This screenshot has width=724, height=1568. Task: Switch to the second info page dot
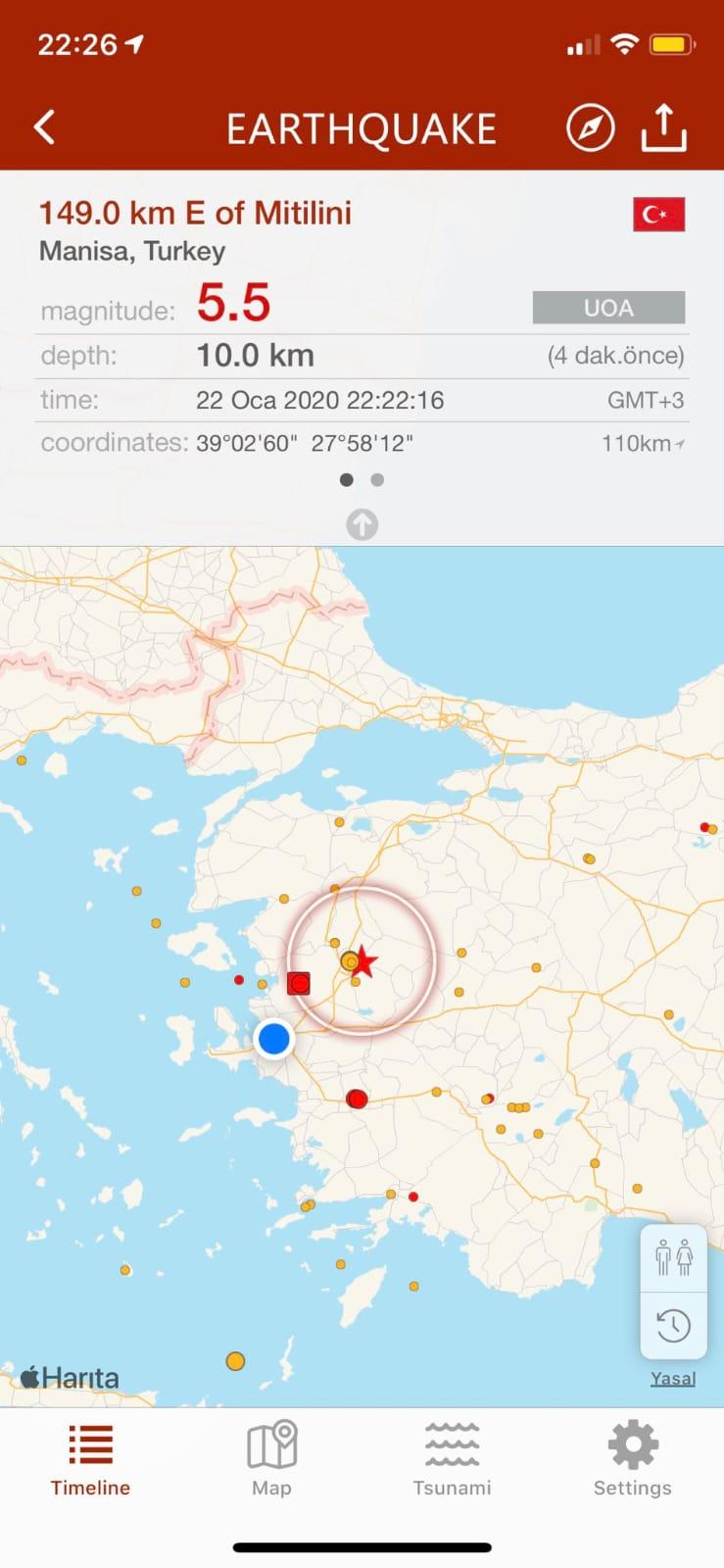pos(377,480)
